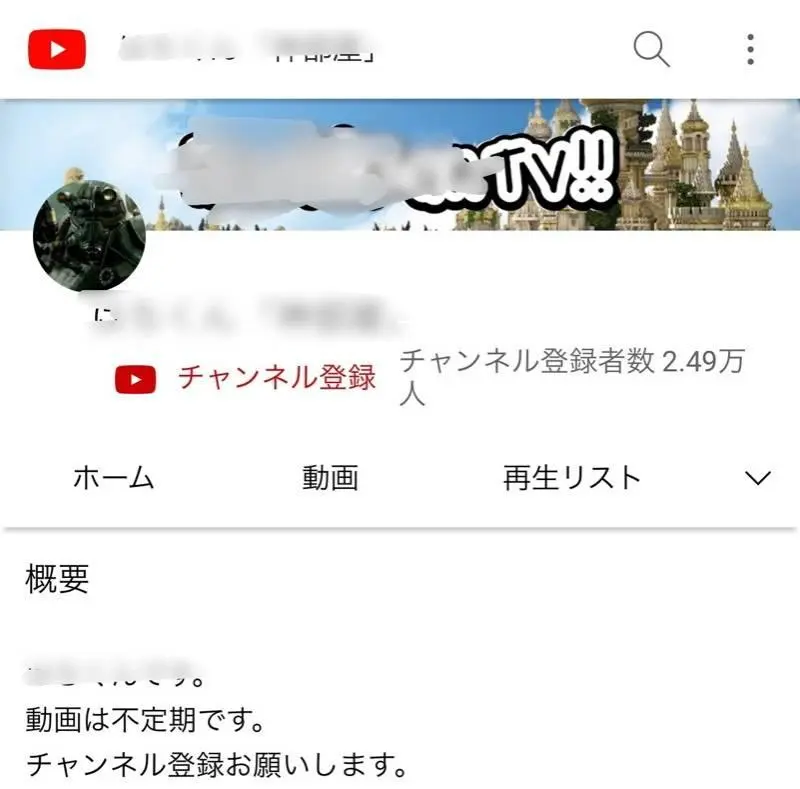Subscribe via the チャンネル登録 button
The height and width of the screenshot is (789, 800).
click(245, 379)
